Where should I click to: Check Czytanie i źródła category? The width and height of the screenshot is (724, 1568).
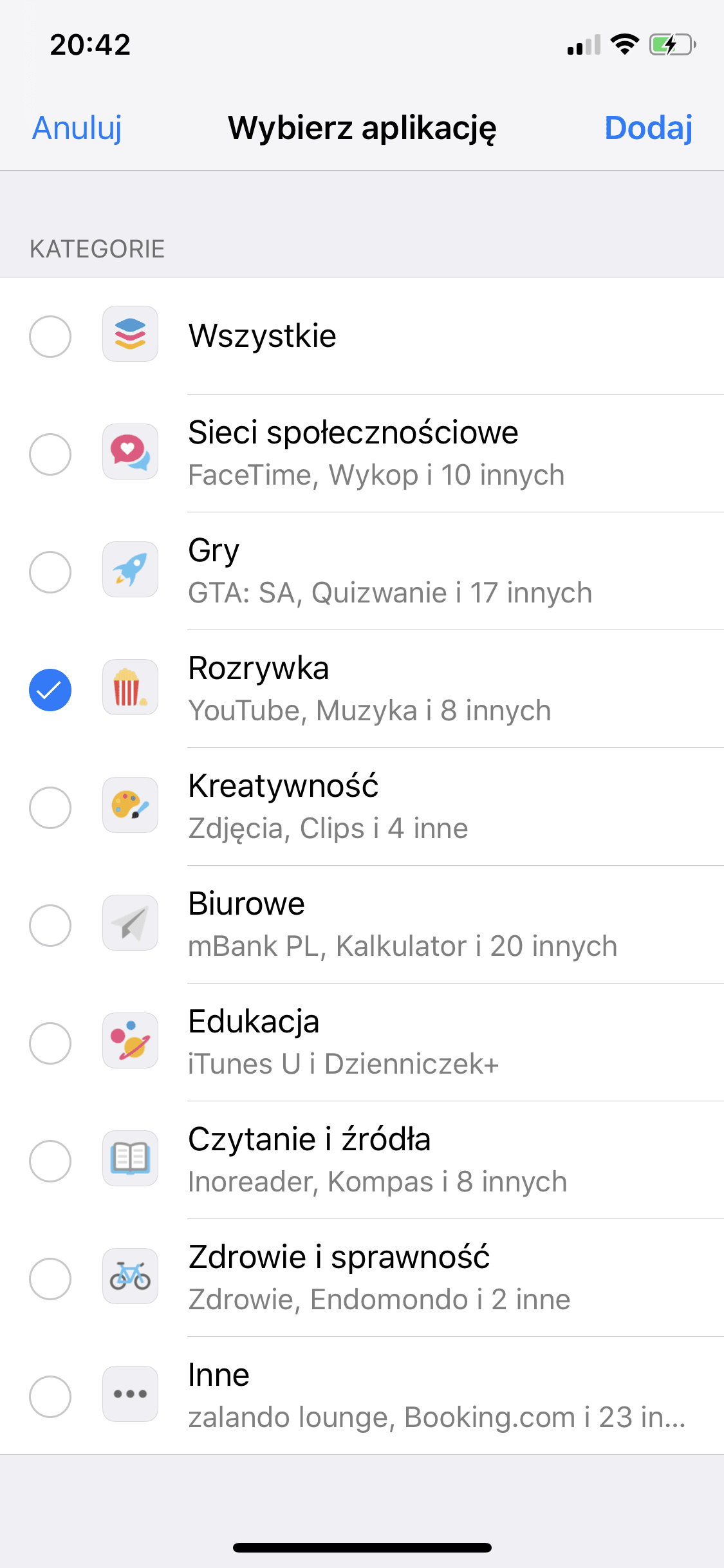[362, 1161]
